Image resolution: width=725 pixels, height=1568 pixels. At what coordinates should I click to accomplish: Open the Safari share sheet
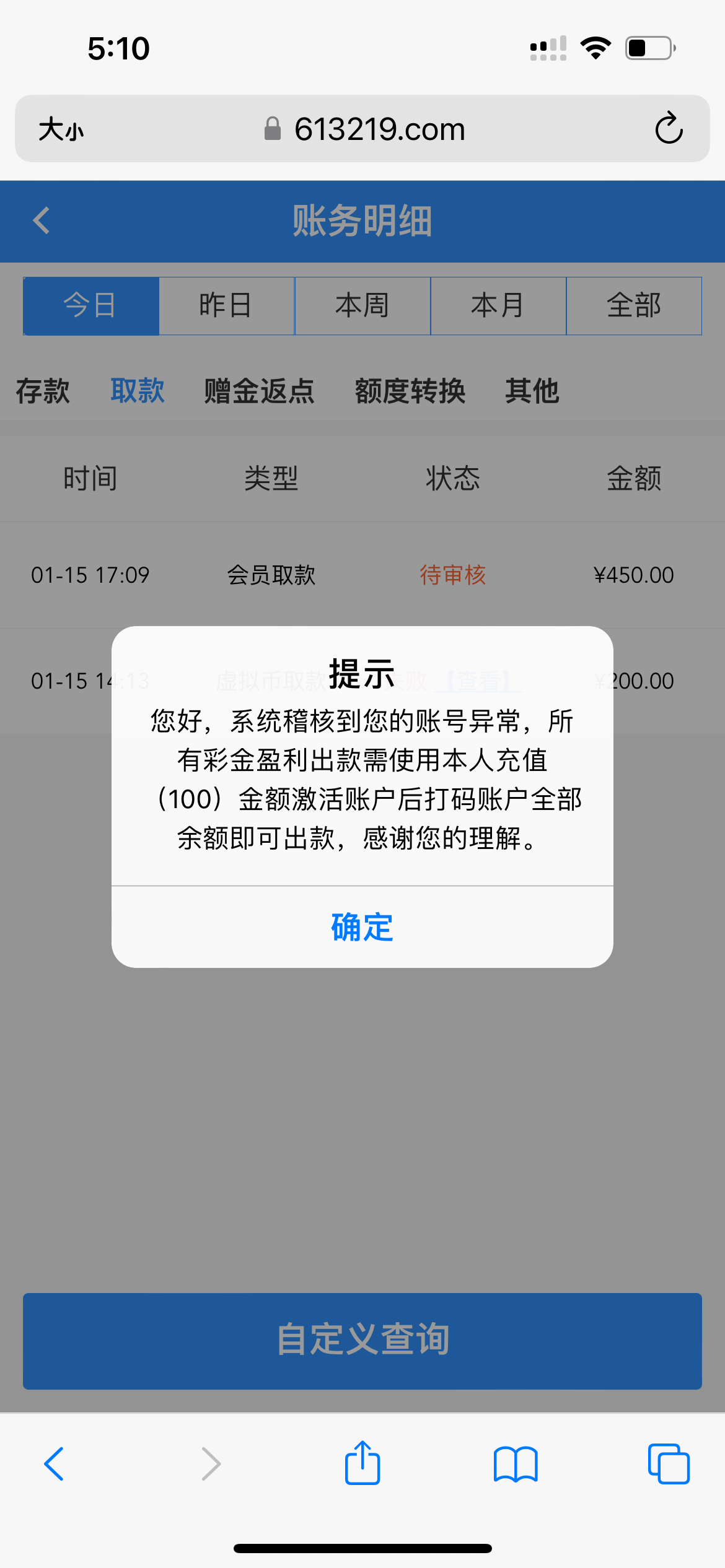tap(362, 1464)
